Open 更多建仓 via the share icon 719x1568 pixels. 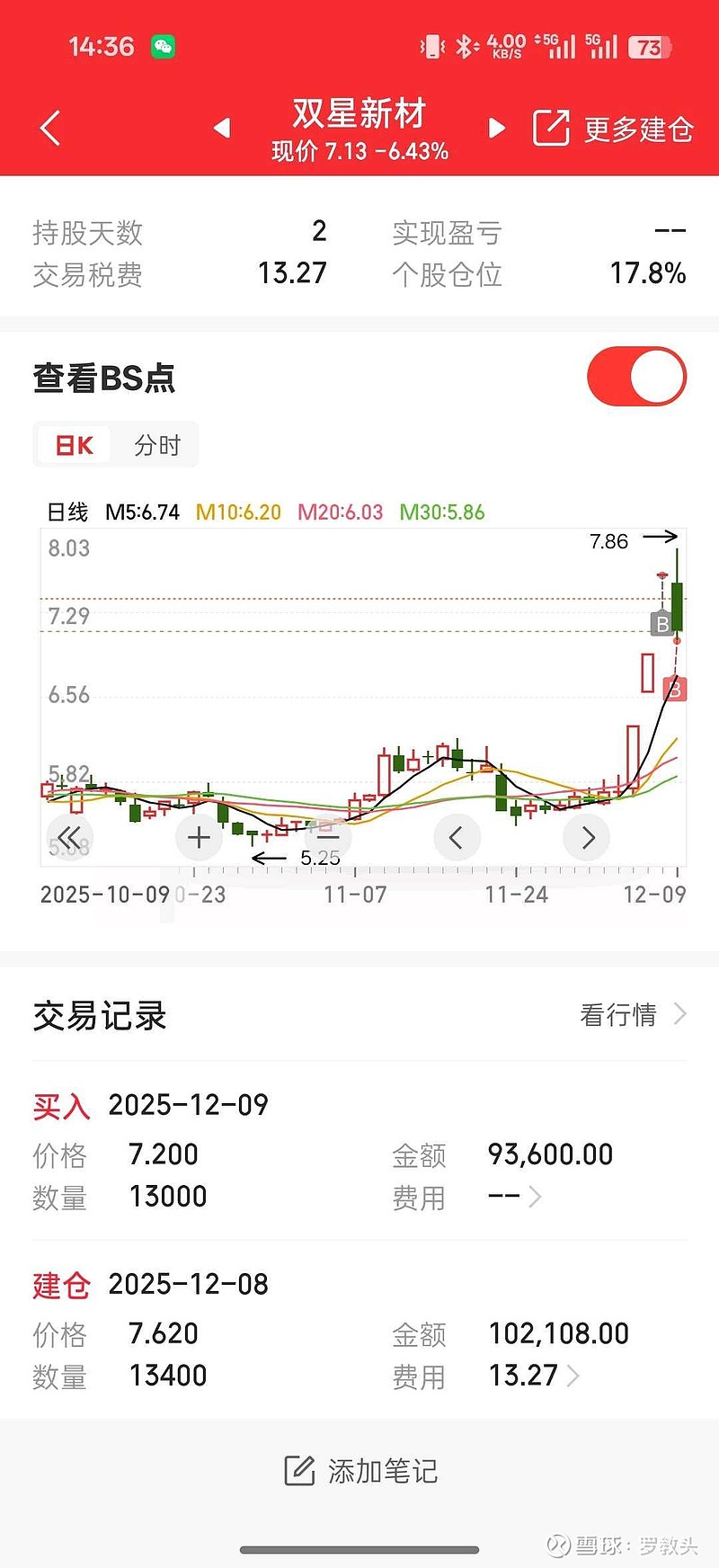click(553, 128)
